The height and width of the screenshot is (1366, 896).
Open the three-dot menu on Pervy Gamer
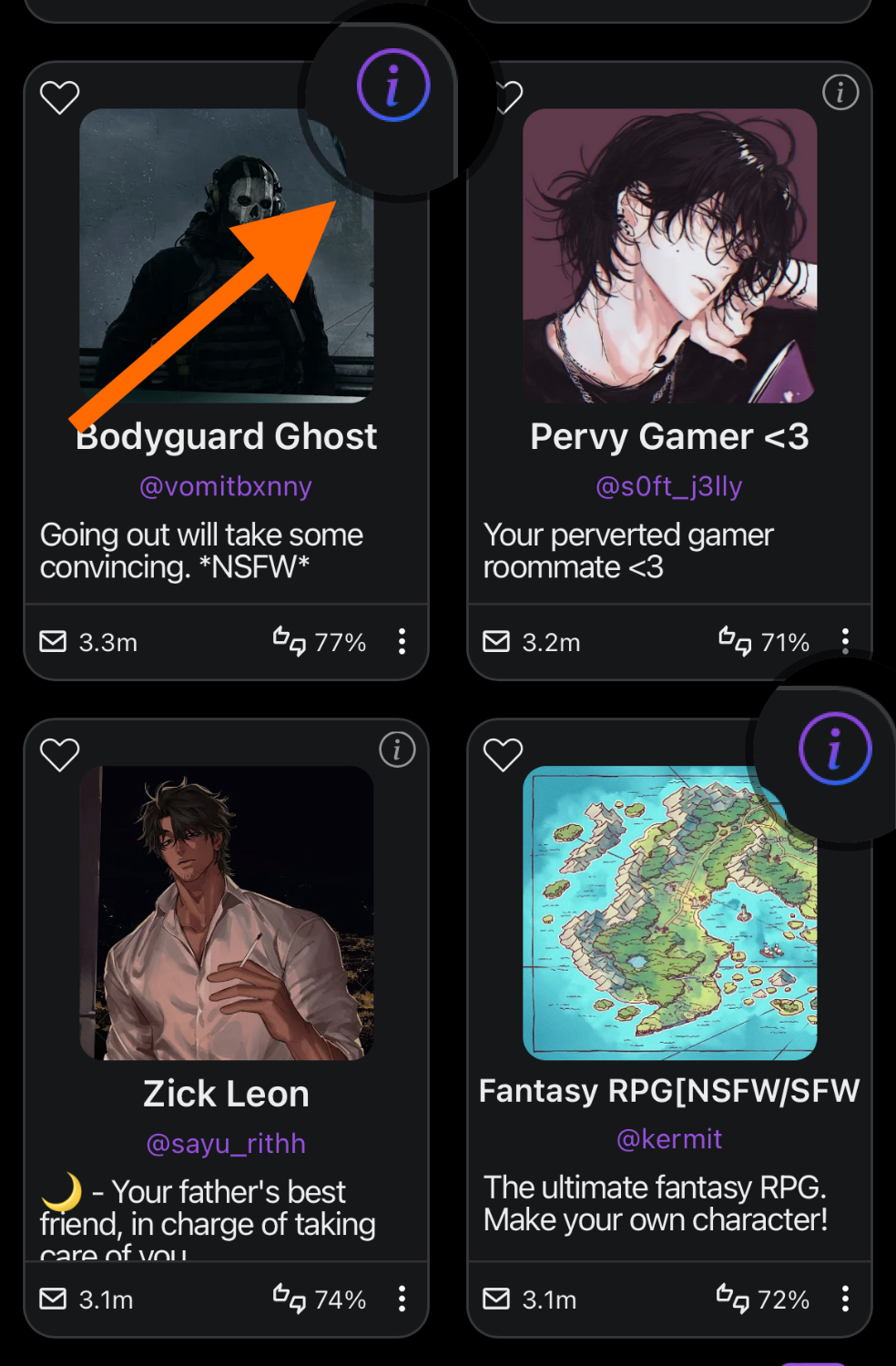tap(845, 642)
